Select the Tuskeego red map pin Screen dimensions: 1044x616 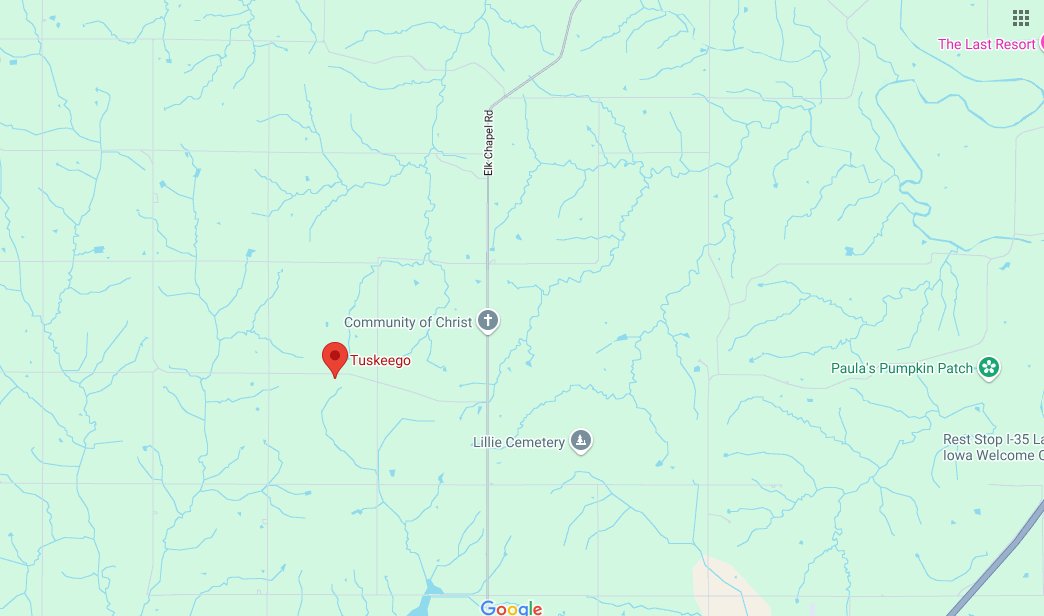(334, 358)
